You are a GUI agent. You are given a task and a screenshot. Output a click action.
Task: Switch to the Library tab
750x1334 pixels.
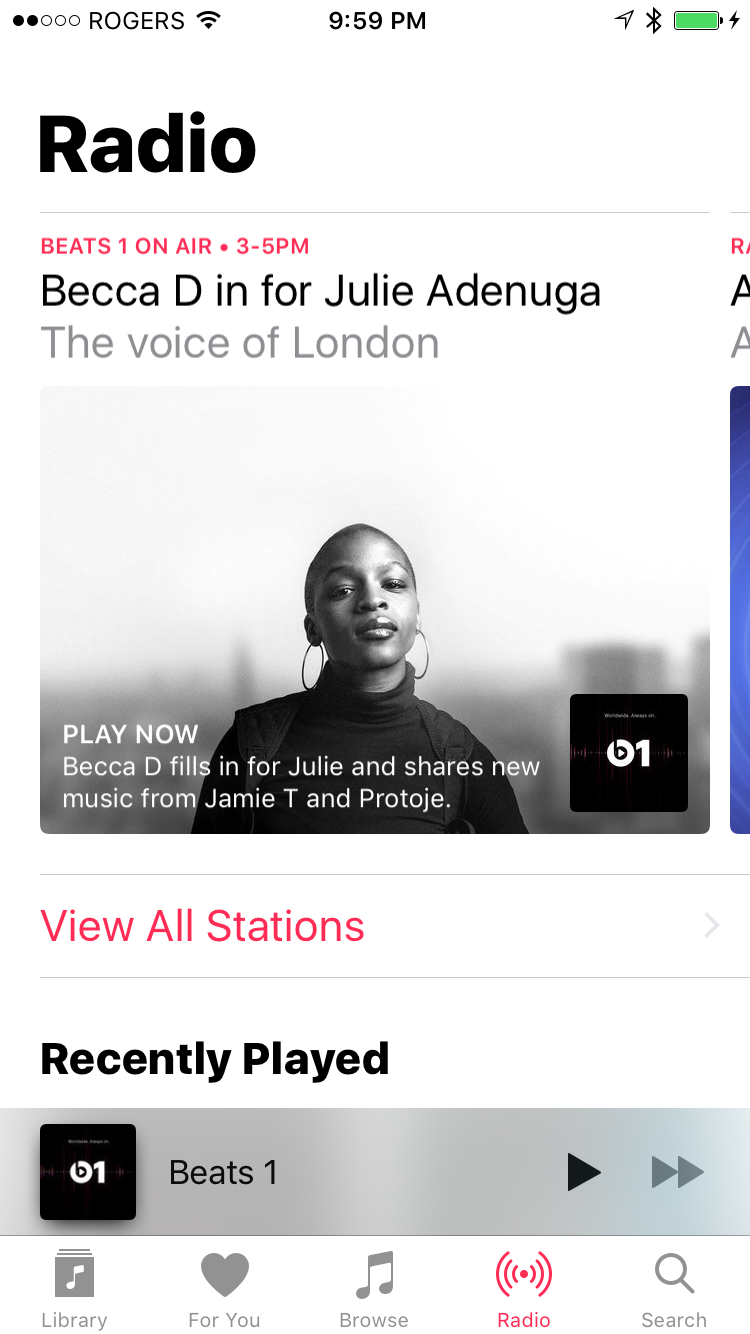point(74,1289)
